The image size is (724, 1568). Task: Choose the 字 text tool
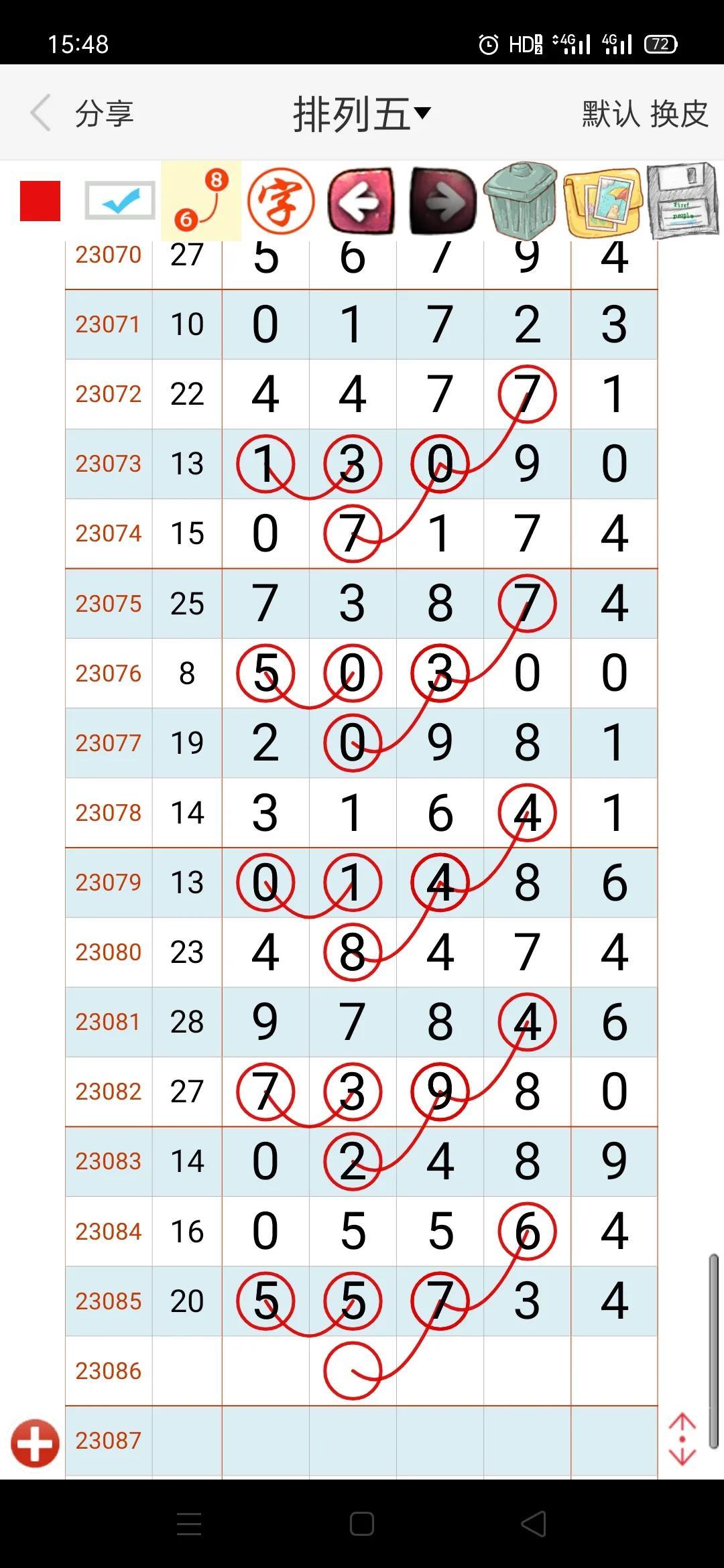[282, 200]
